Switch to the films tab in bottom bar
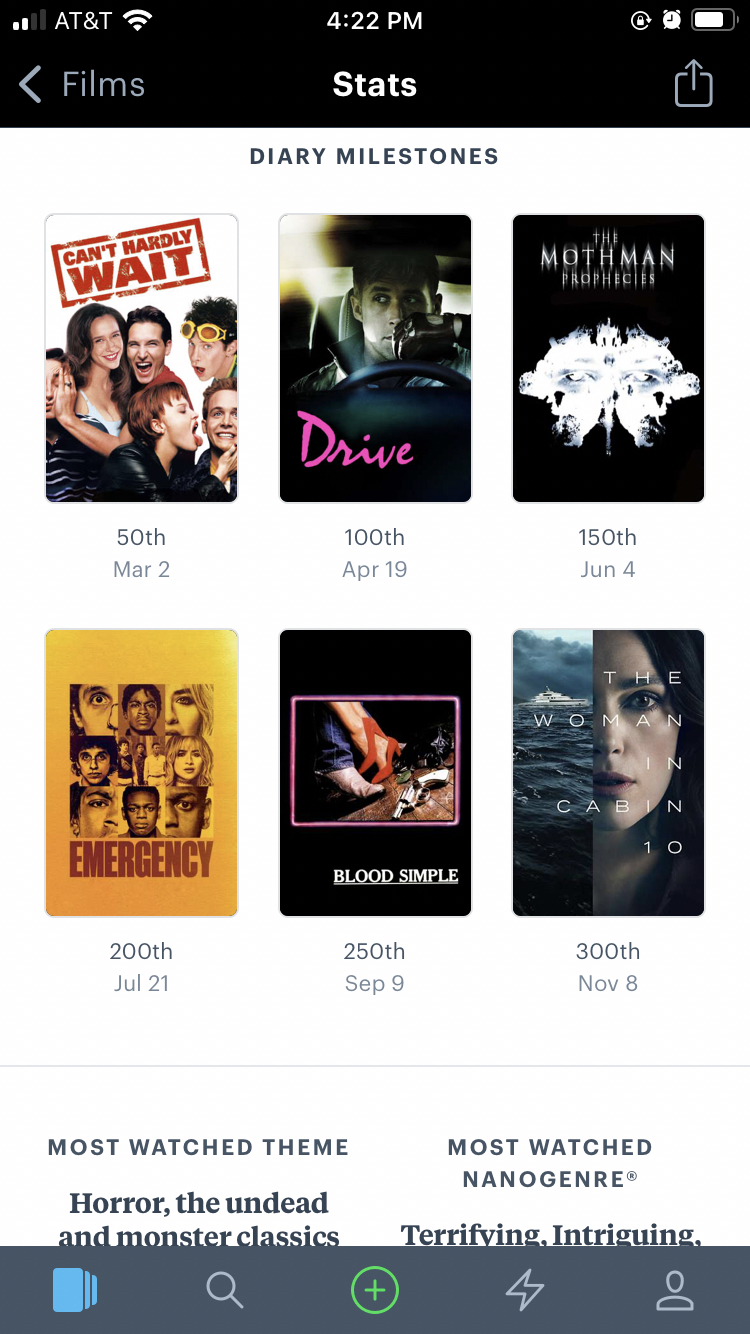This screenshot has height=1334, width=750. coord(75,1290)
